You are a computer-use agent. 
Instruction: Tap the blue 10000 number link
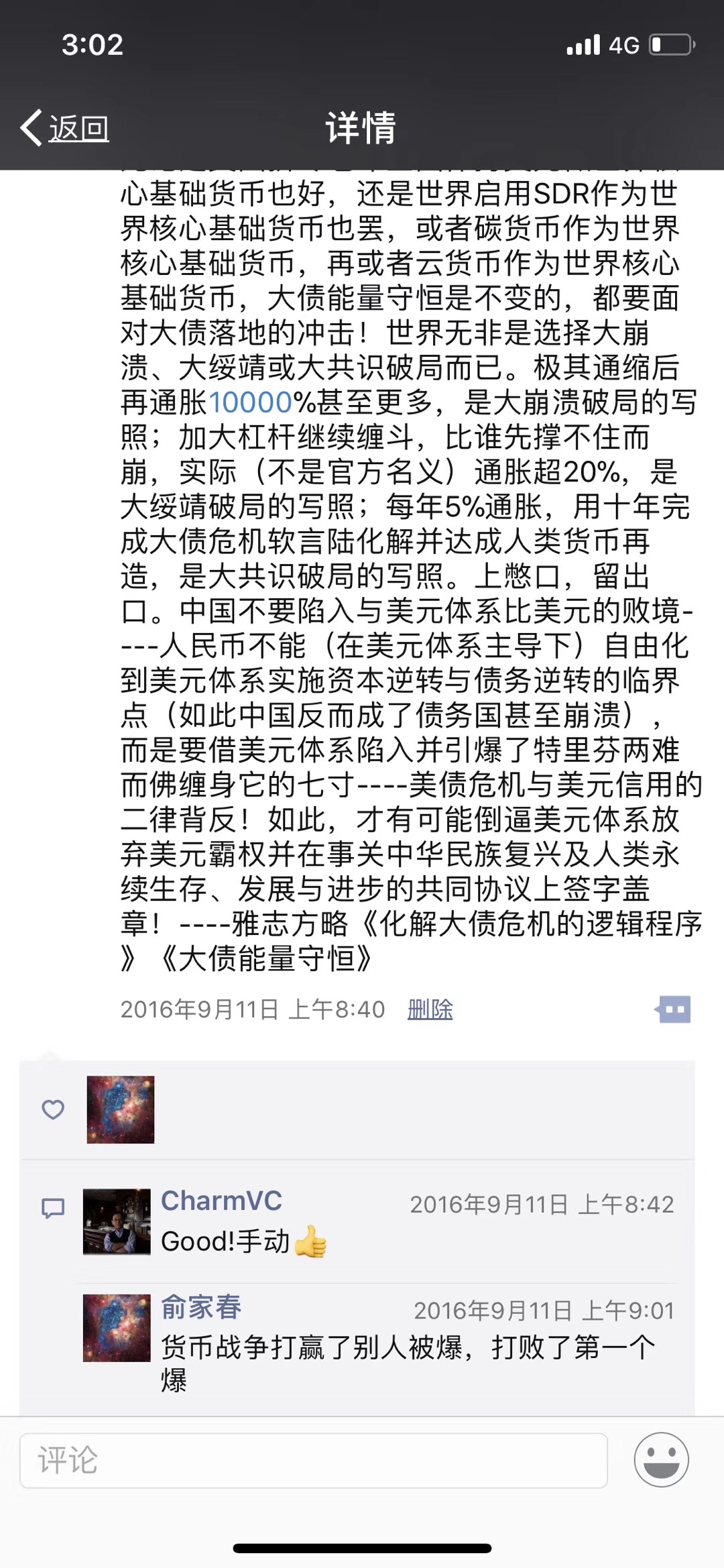251,402
